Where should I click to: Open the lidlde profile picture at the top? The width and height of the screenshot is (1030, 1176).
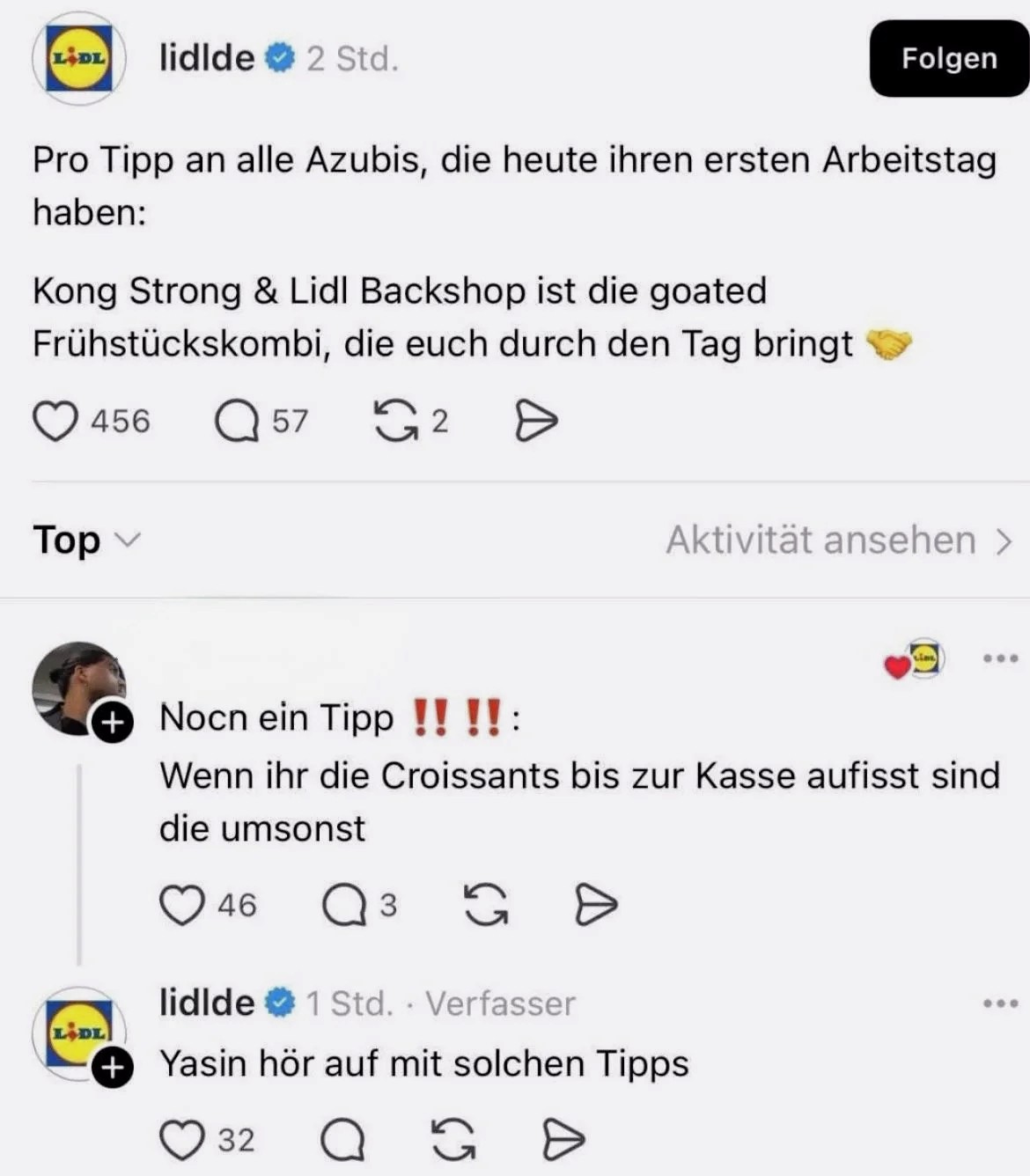click(x=79, y=59)
